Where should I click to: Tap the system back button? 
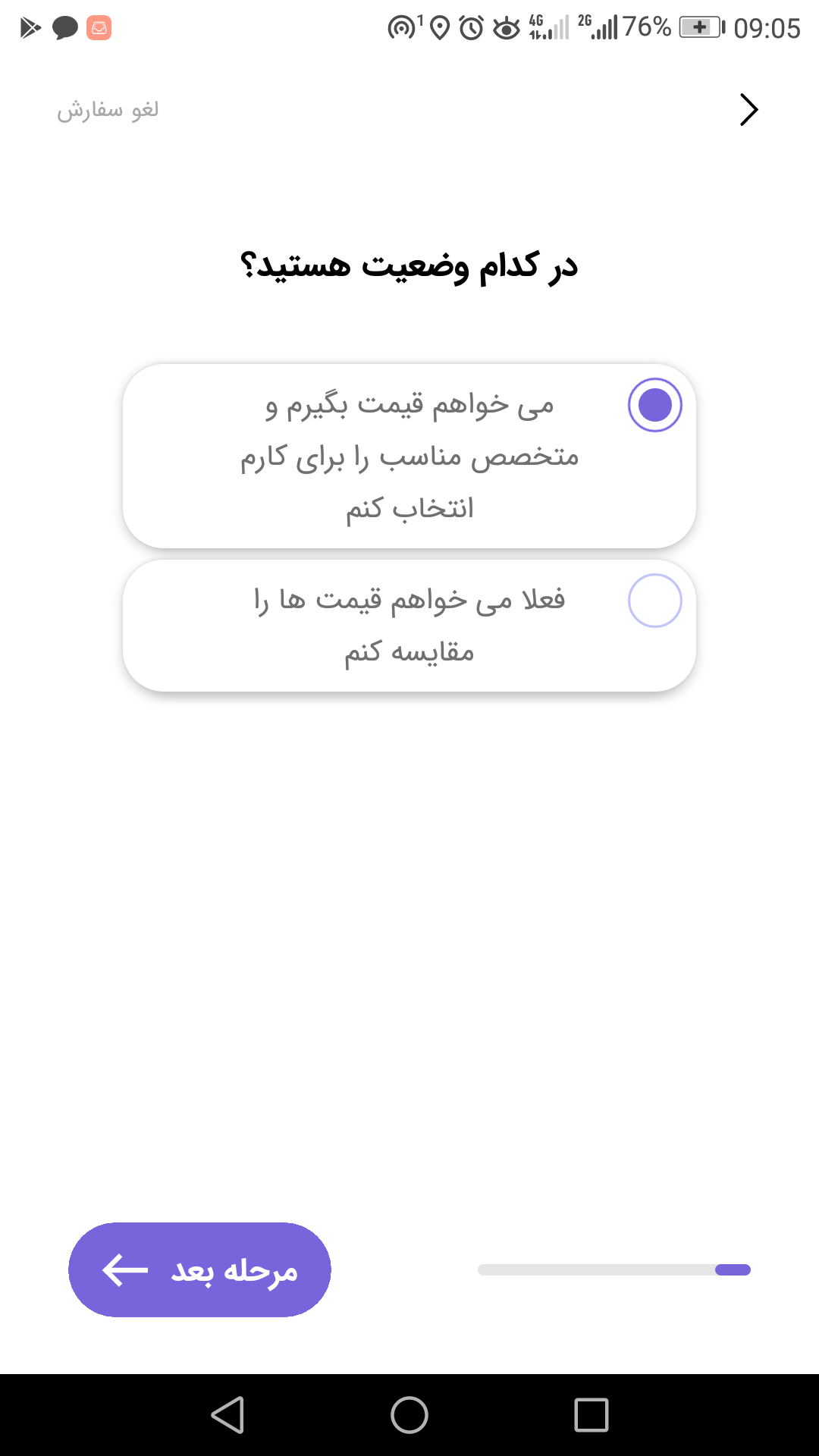click(x=227, y=1415)
